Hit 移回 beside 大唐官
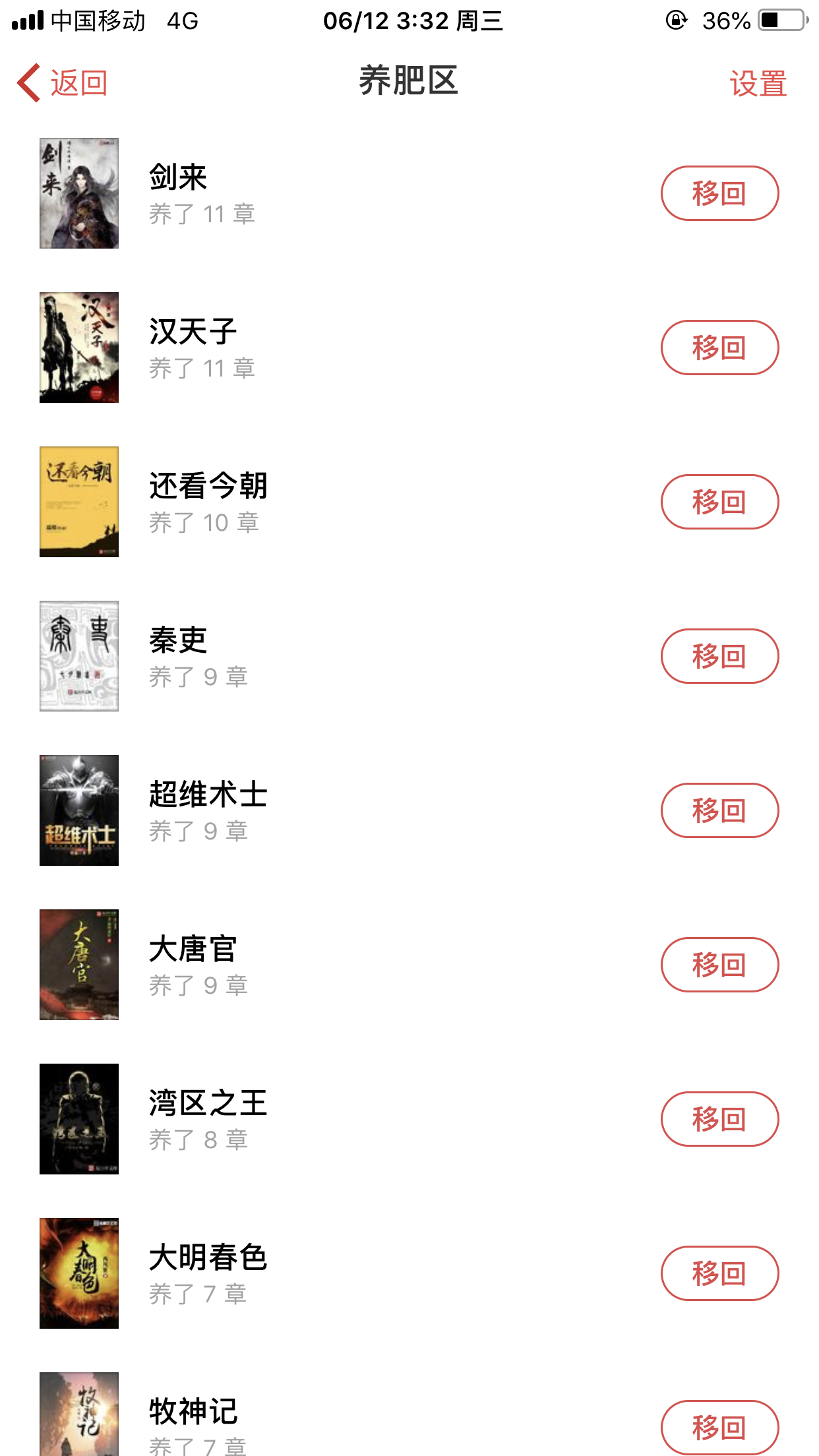Viewport: 819px width, 1456px height. (719, 965)
